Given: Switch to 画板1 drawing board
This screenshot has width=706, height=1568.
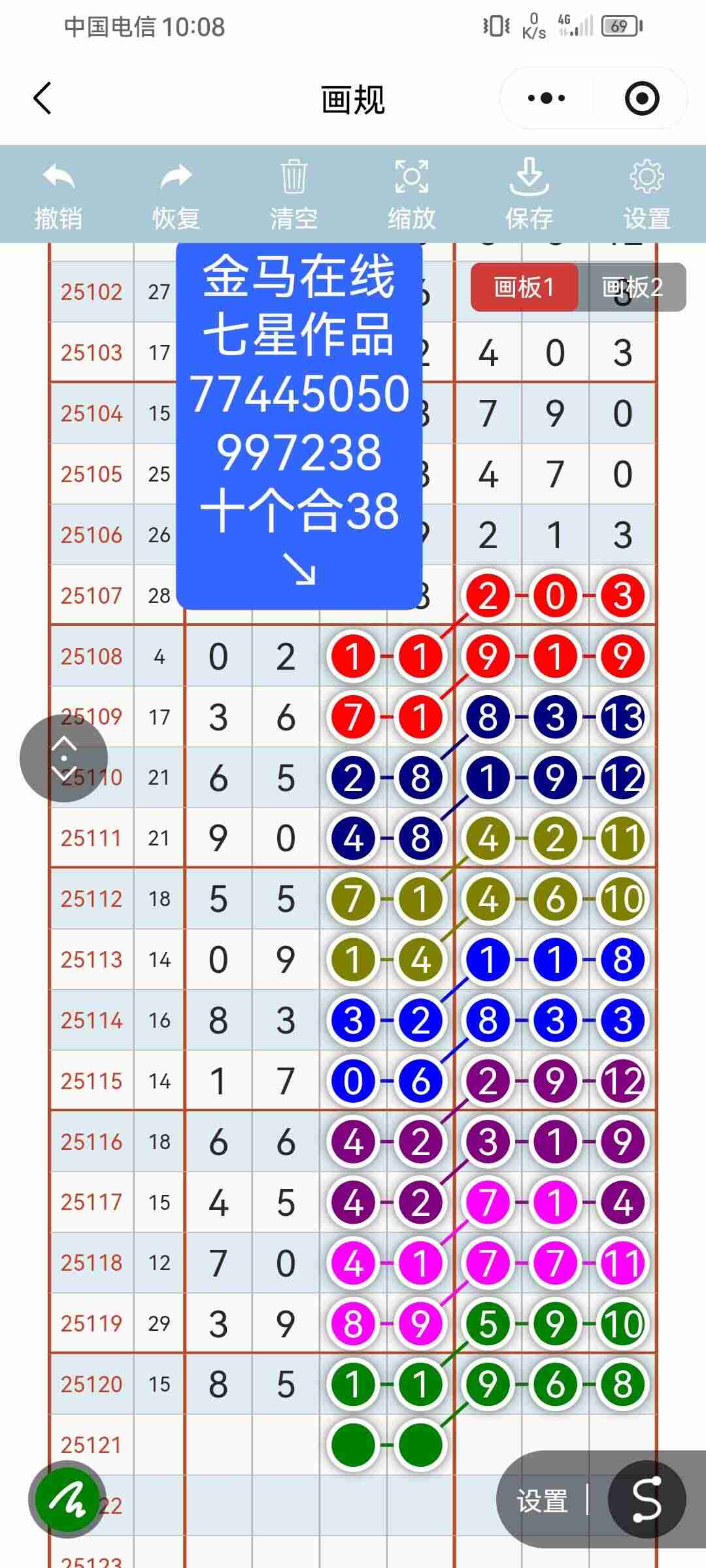Looking at the screenshot, I should [x=524, y=289].
